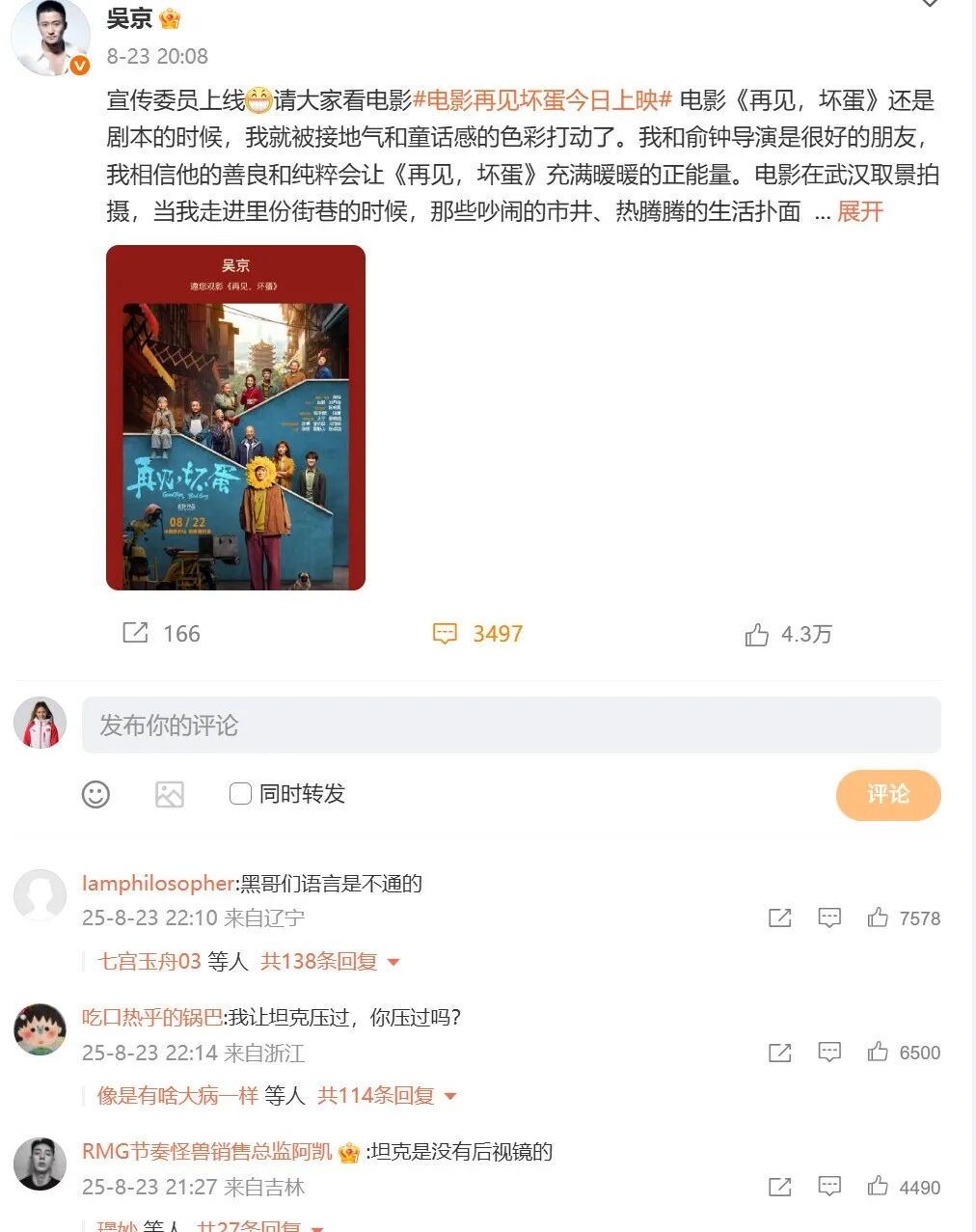Share Iamphilosopher's comment
The width and height of the screenshot is (976, 1232).
tap(779, 917)
